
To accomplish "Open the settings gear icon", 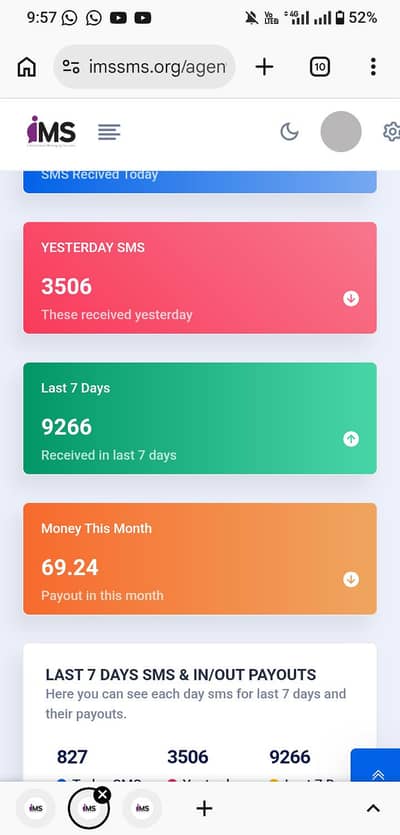I will coord(393,132).
